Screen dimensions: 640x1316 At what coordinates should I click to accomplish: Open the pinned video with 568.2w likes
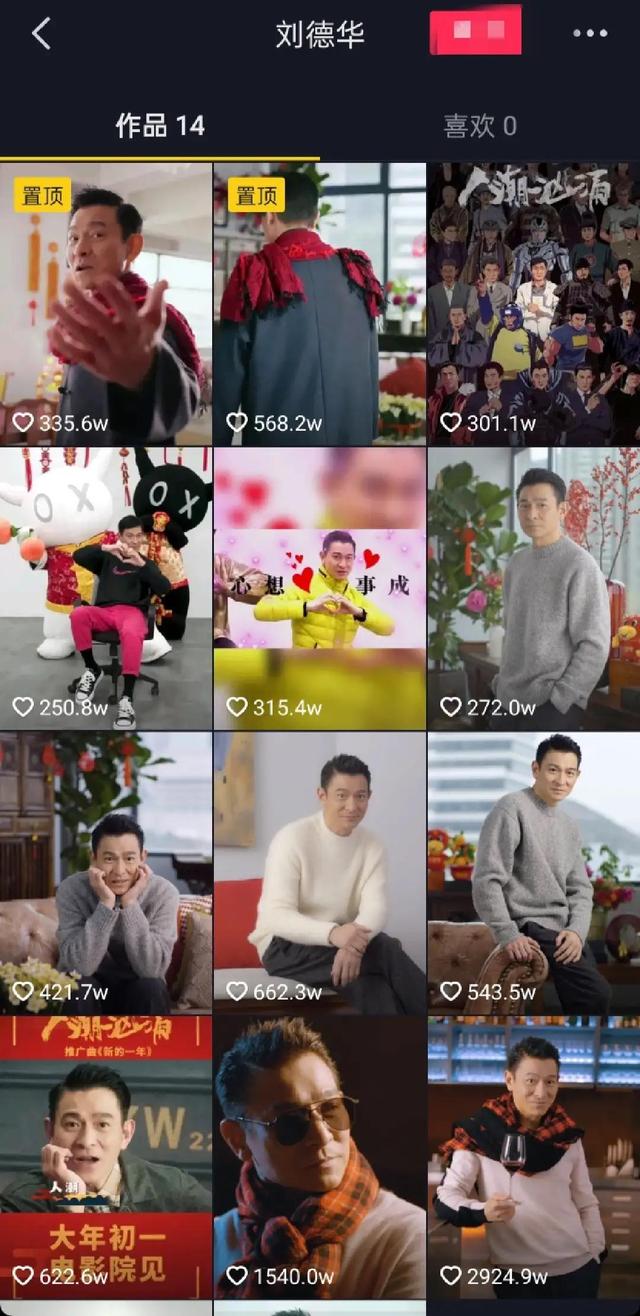(x=320, y=303)
